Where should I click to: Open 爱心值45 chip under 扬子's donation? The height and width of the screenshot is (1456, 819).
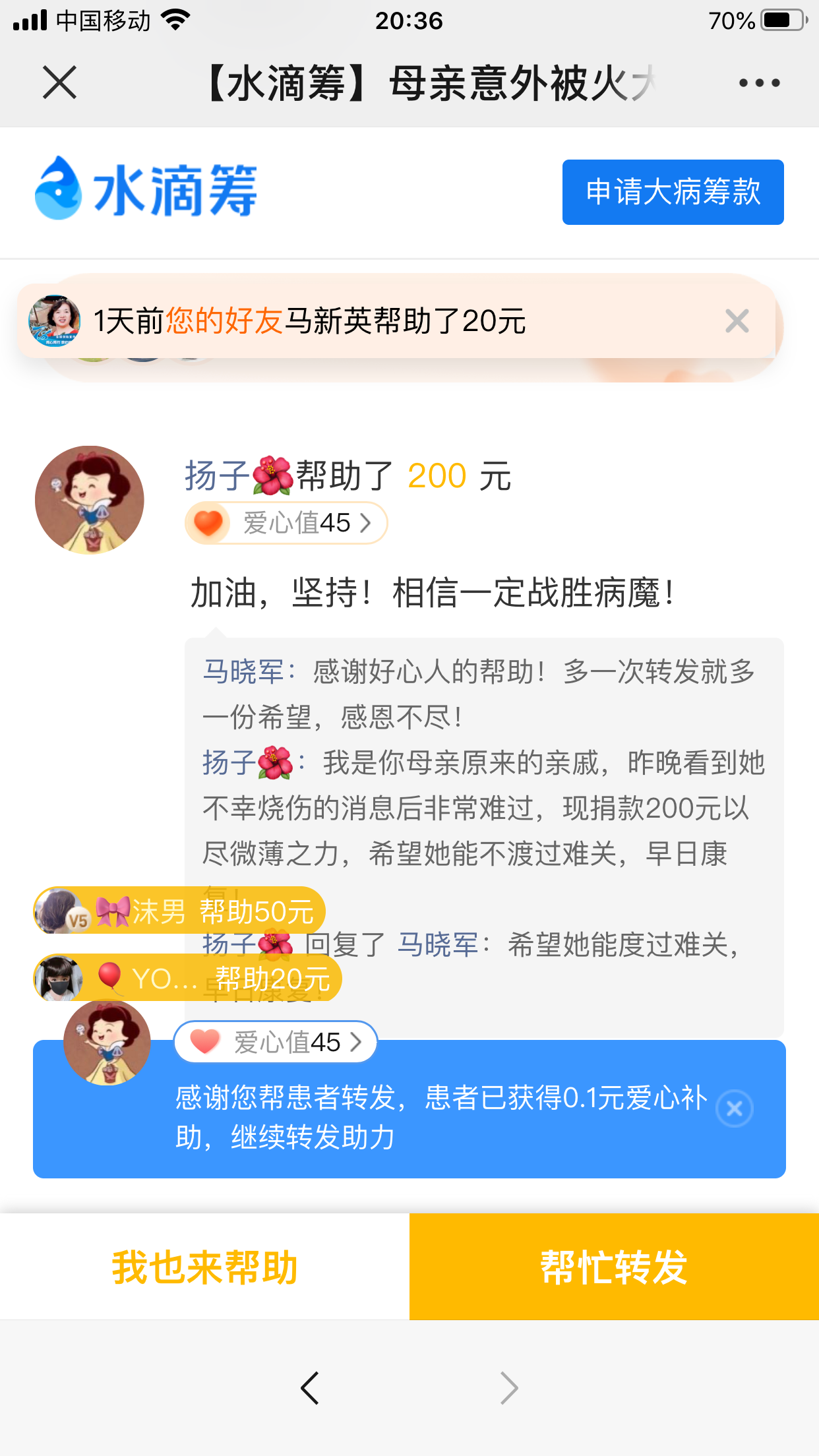pos(286,523)
